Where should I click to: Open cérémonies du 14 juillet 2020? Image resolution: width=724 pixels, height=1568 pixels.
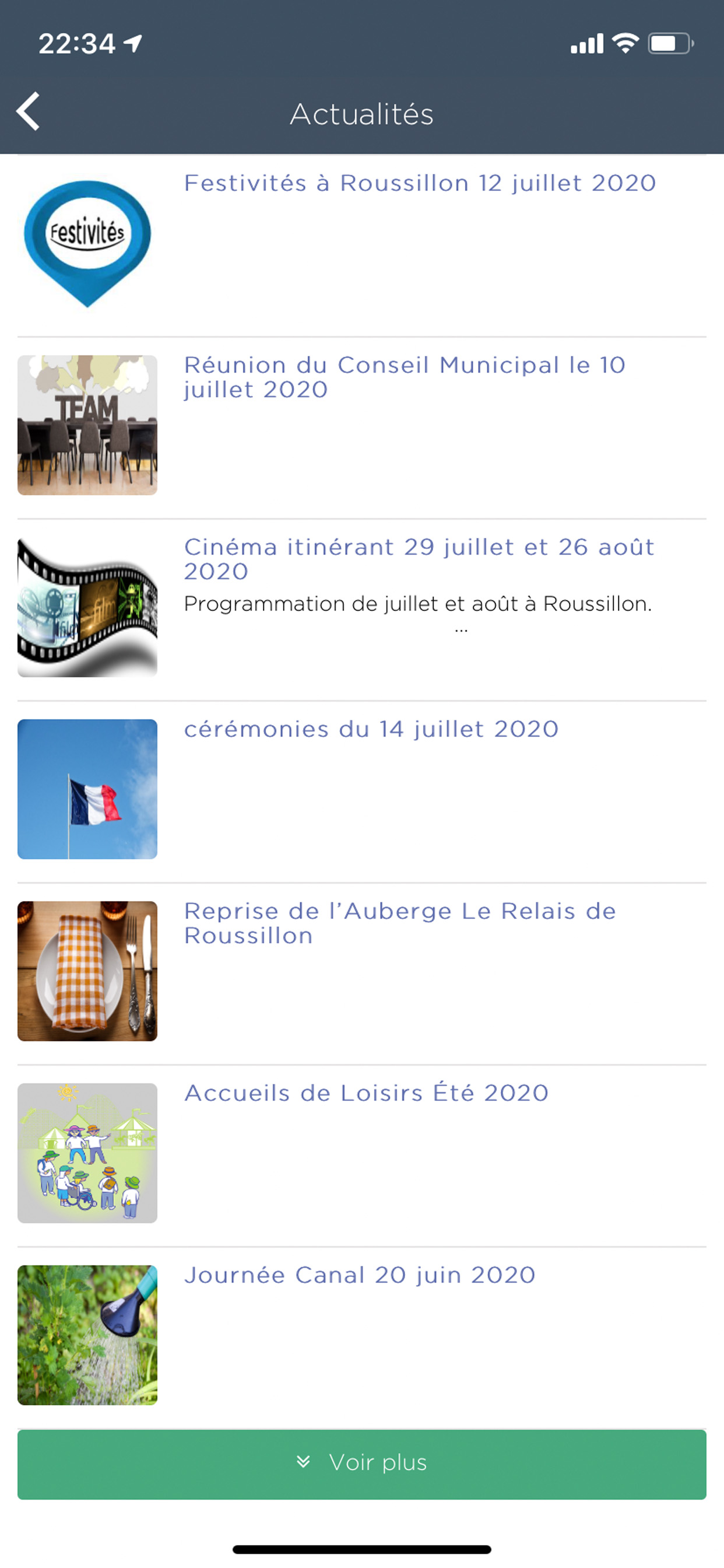pyautogui.click(x=361, y=792)
